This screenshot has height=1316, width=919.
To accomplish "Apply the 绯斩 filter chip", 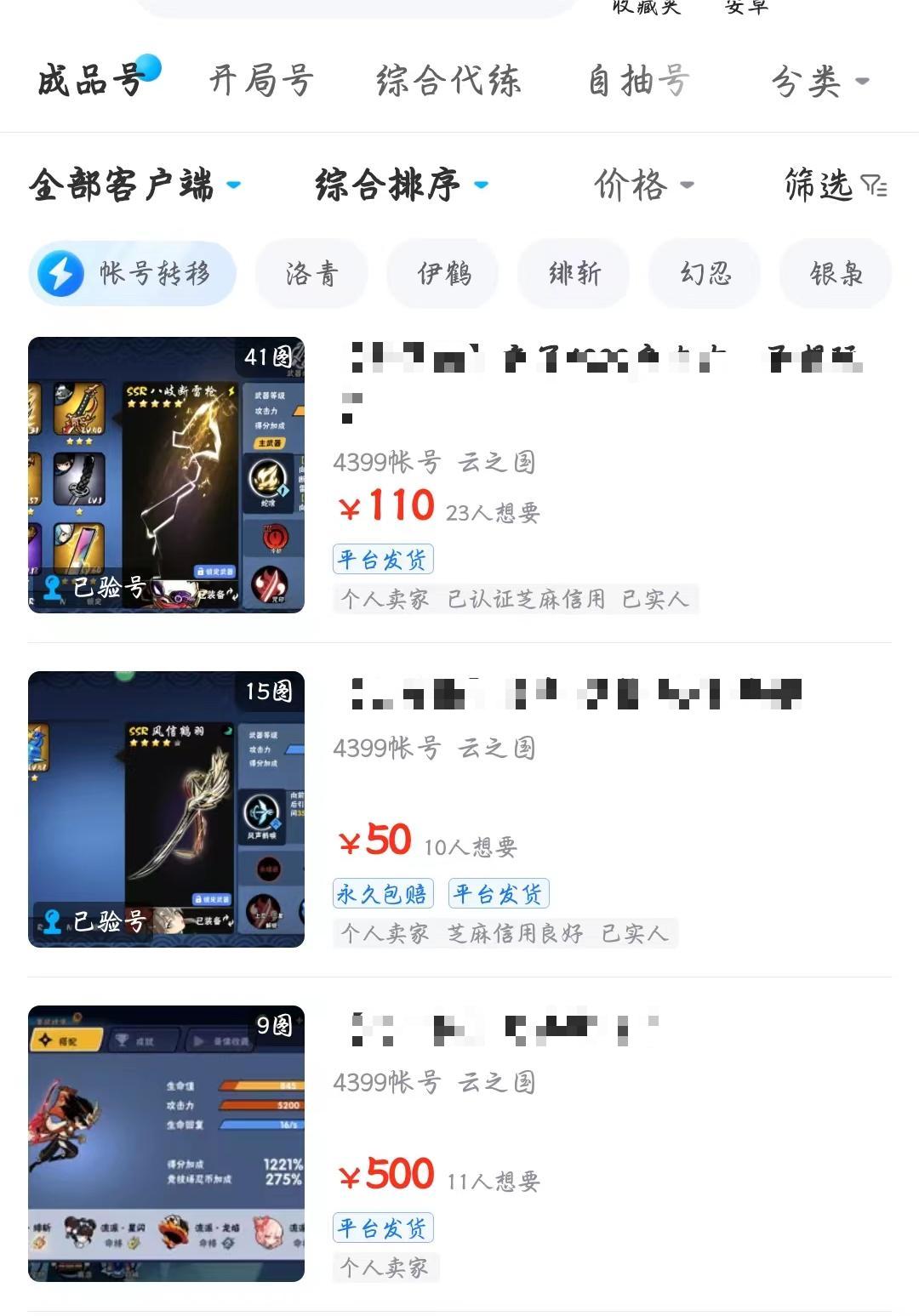I will coord(574,274).
